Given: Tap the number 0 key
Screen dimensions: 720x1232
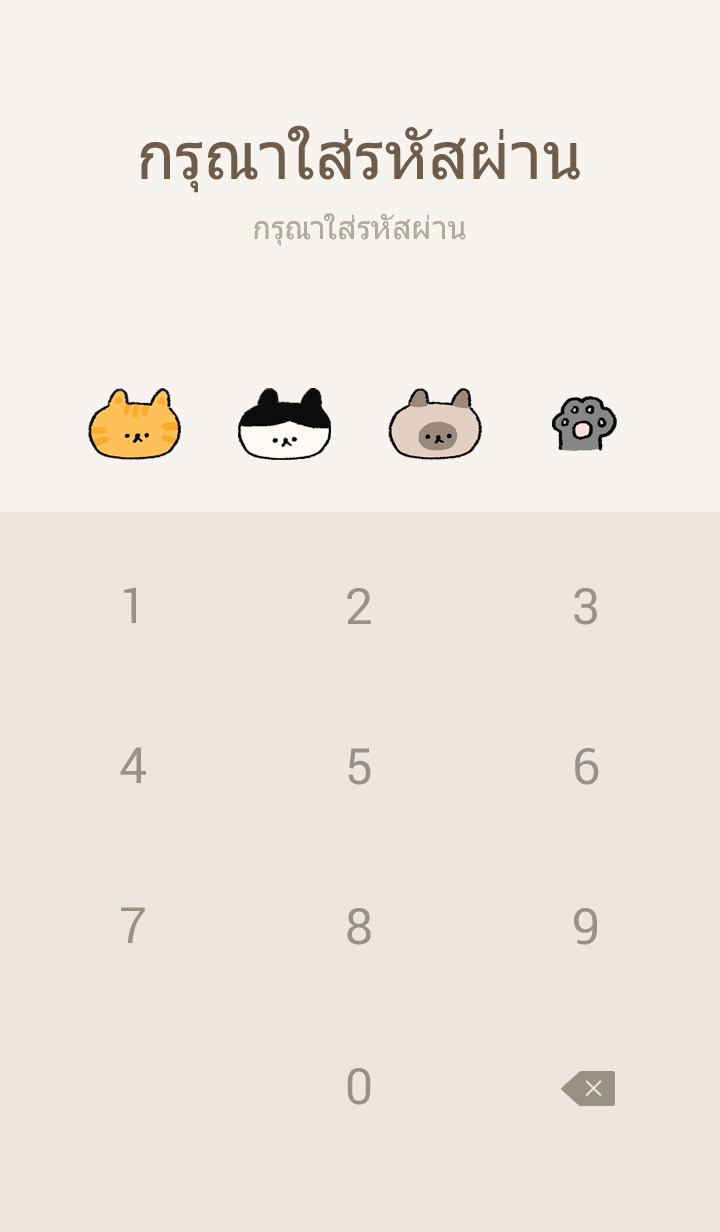Looking at the screenshot, I should click(x=359, y=1086).
